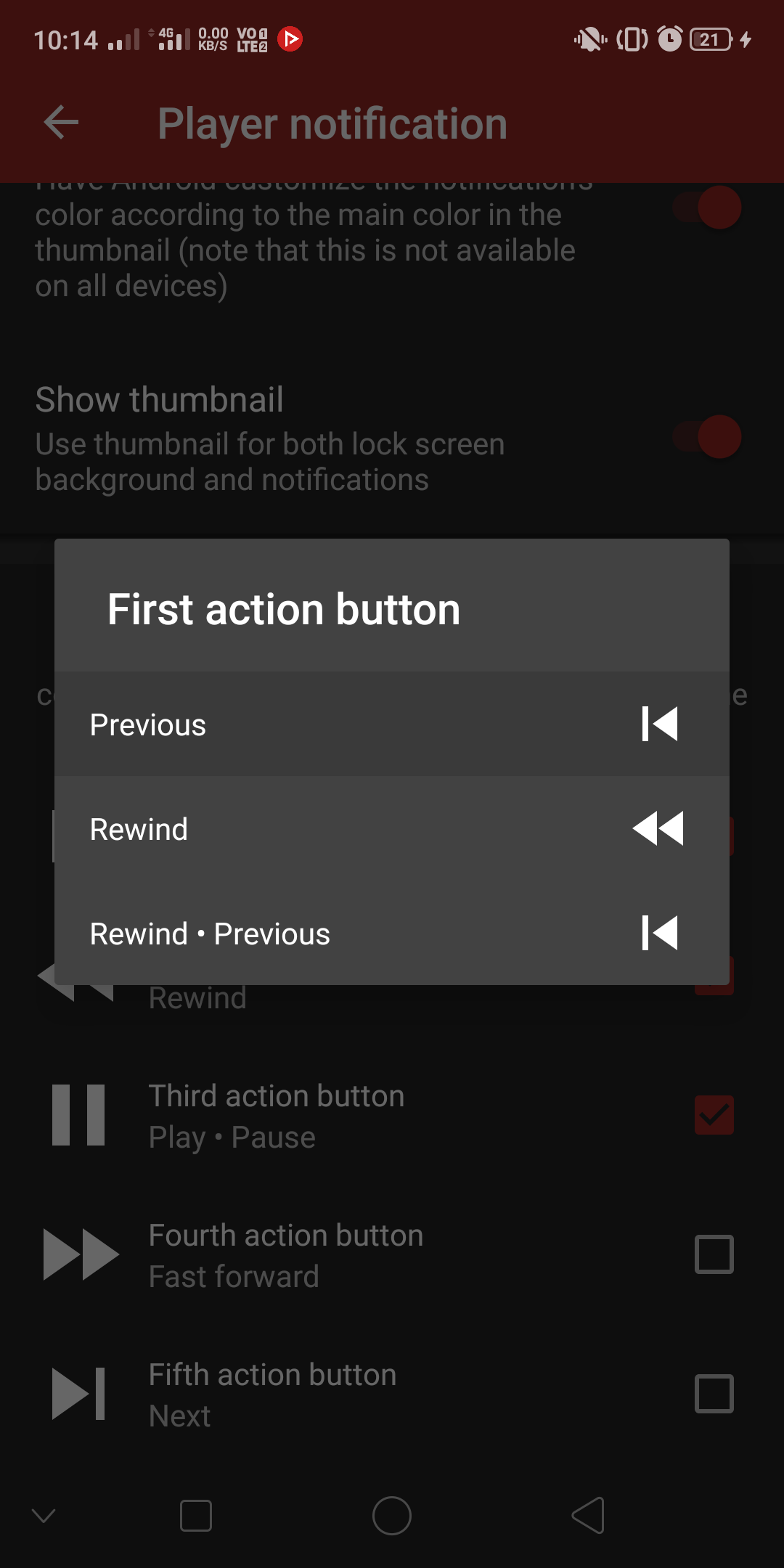Screen dimensions: 784x1568
Task: Tap the Rewind • Previous icon in dialog
Action: coord(659,934)
